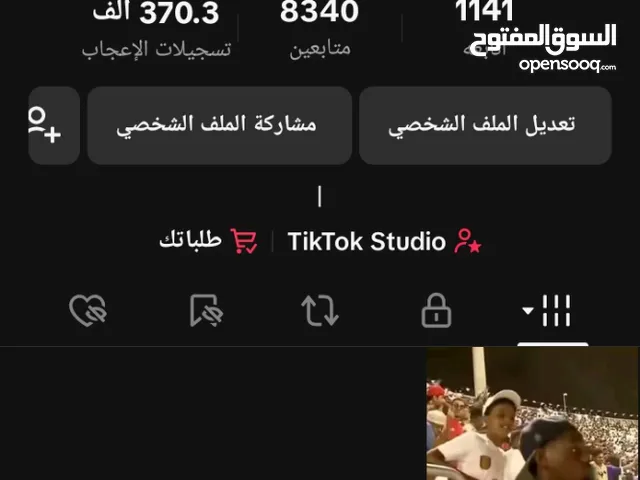640x480 pixels.
Task: Switch to the private videos lock tab
Action: [x=436, y=311]
